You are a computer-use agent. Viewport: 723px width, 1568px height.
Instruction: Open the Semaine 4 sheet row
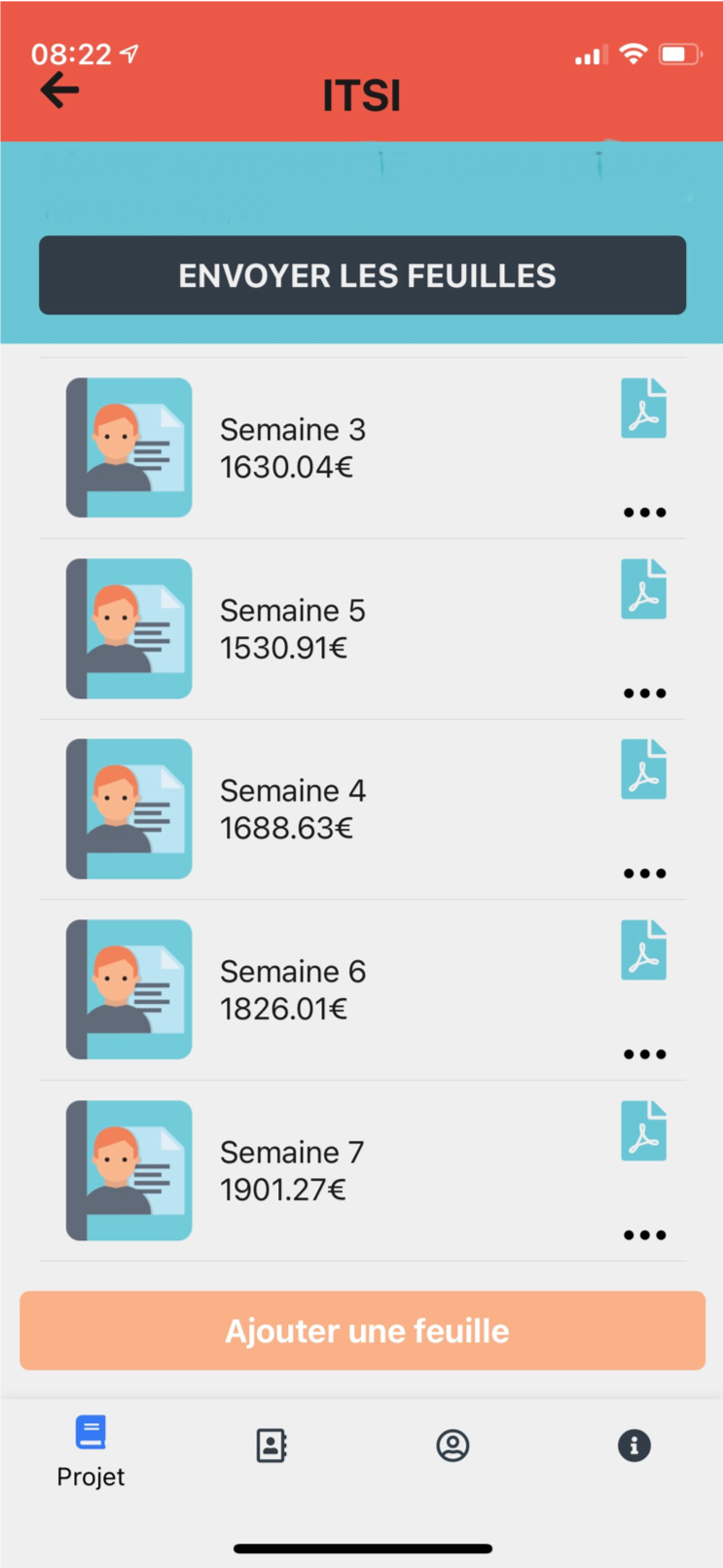[362, 809]
